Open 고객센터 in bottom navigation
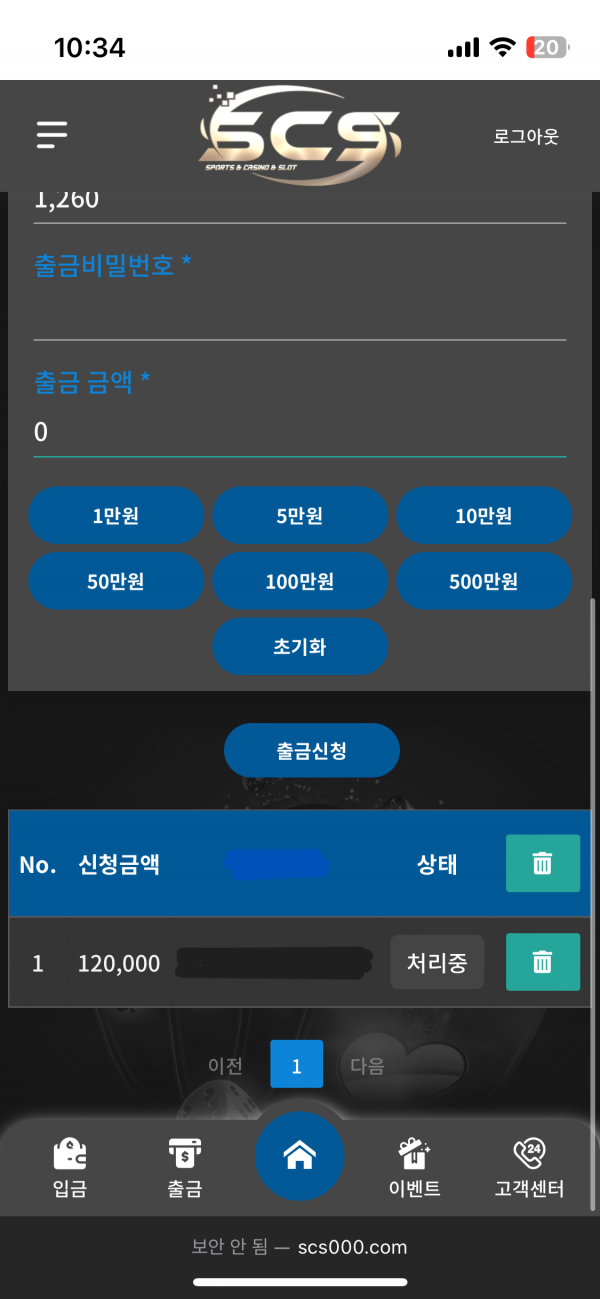This screenshot has width=600, height=1299. (530, 1168)
